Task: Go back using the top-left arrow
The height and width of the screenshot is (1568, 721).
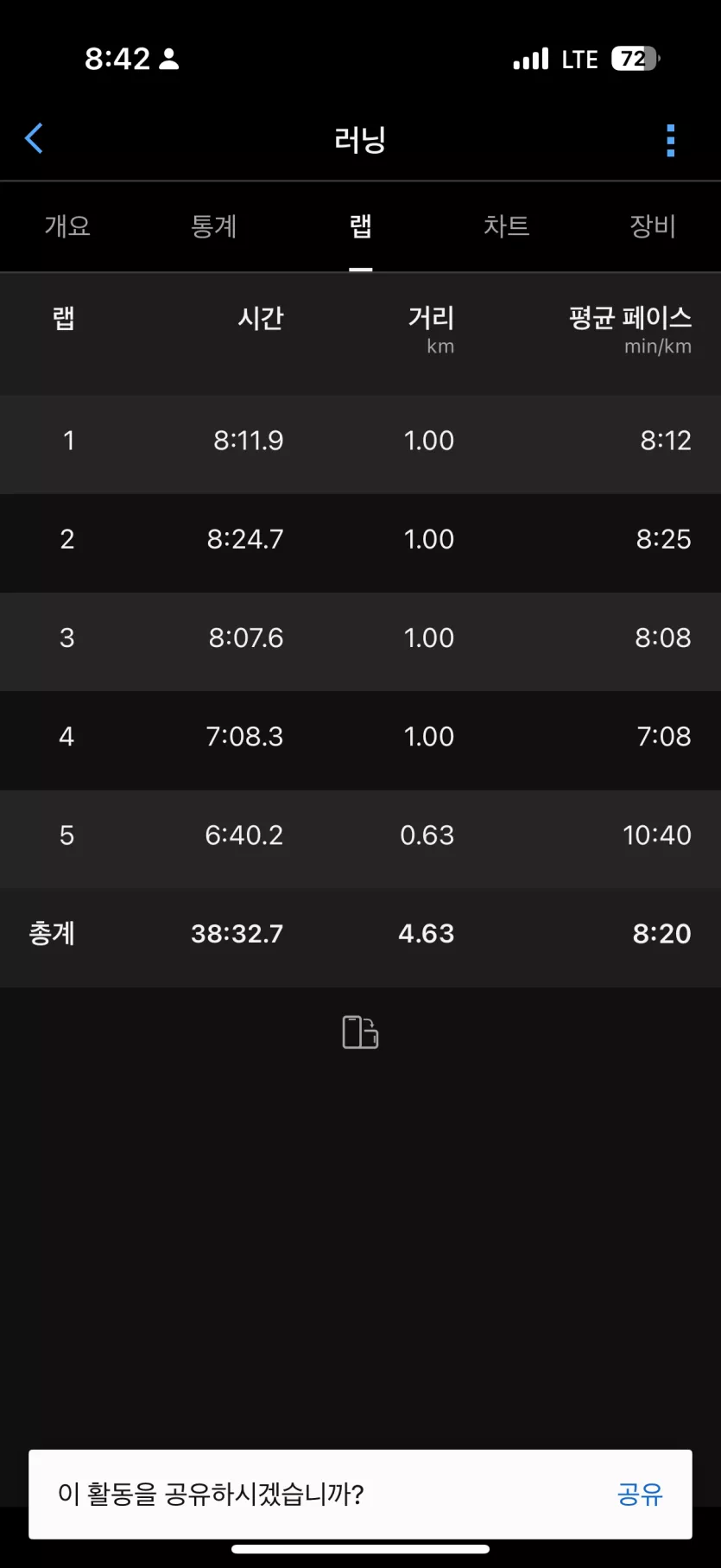Action: [34, 138]
